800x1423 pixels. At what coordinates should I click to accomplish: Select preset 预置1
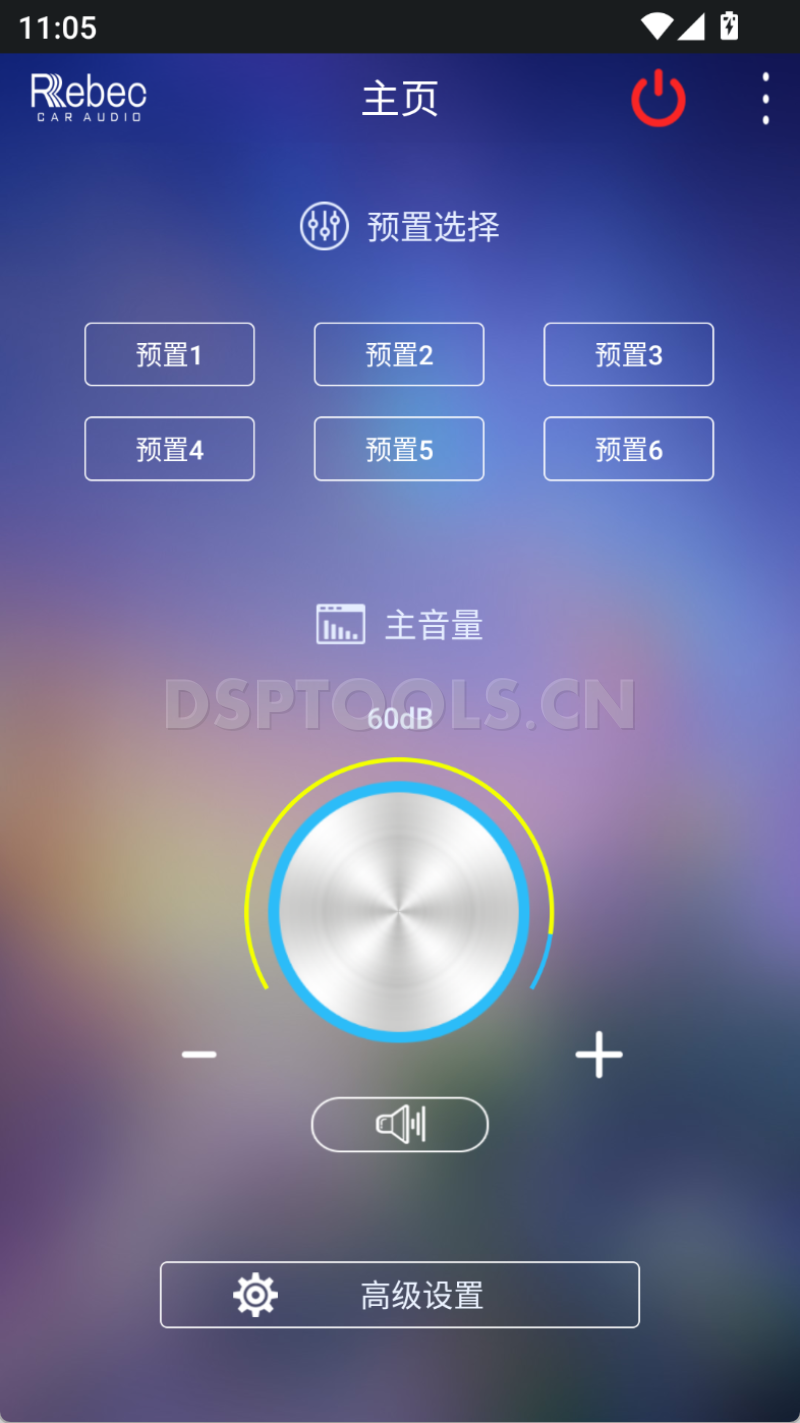click(169, 354)
